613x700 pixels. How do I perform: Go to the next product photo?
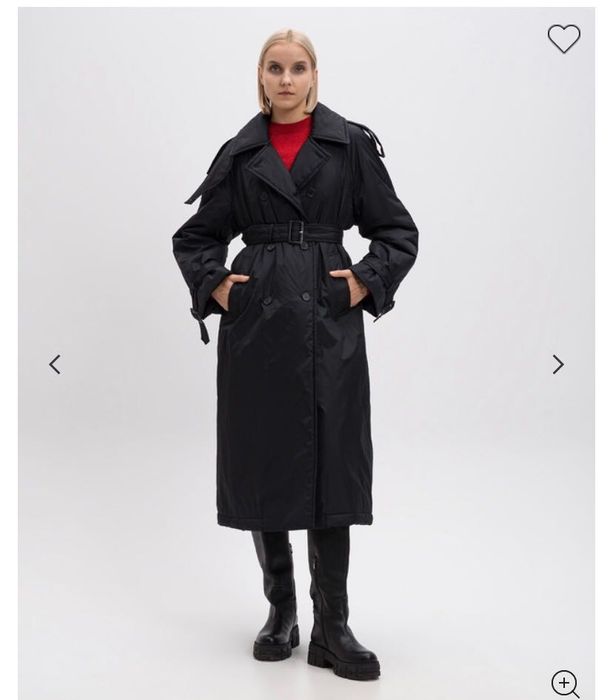[x=558, y=365]
